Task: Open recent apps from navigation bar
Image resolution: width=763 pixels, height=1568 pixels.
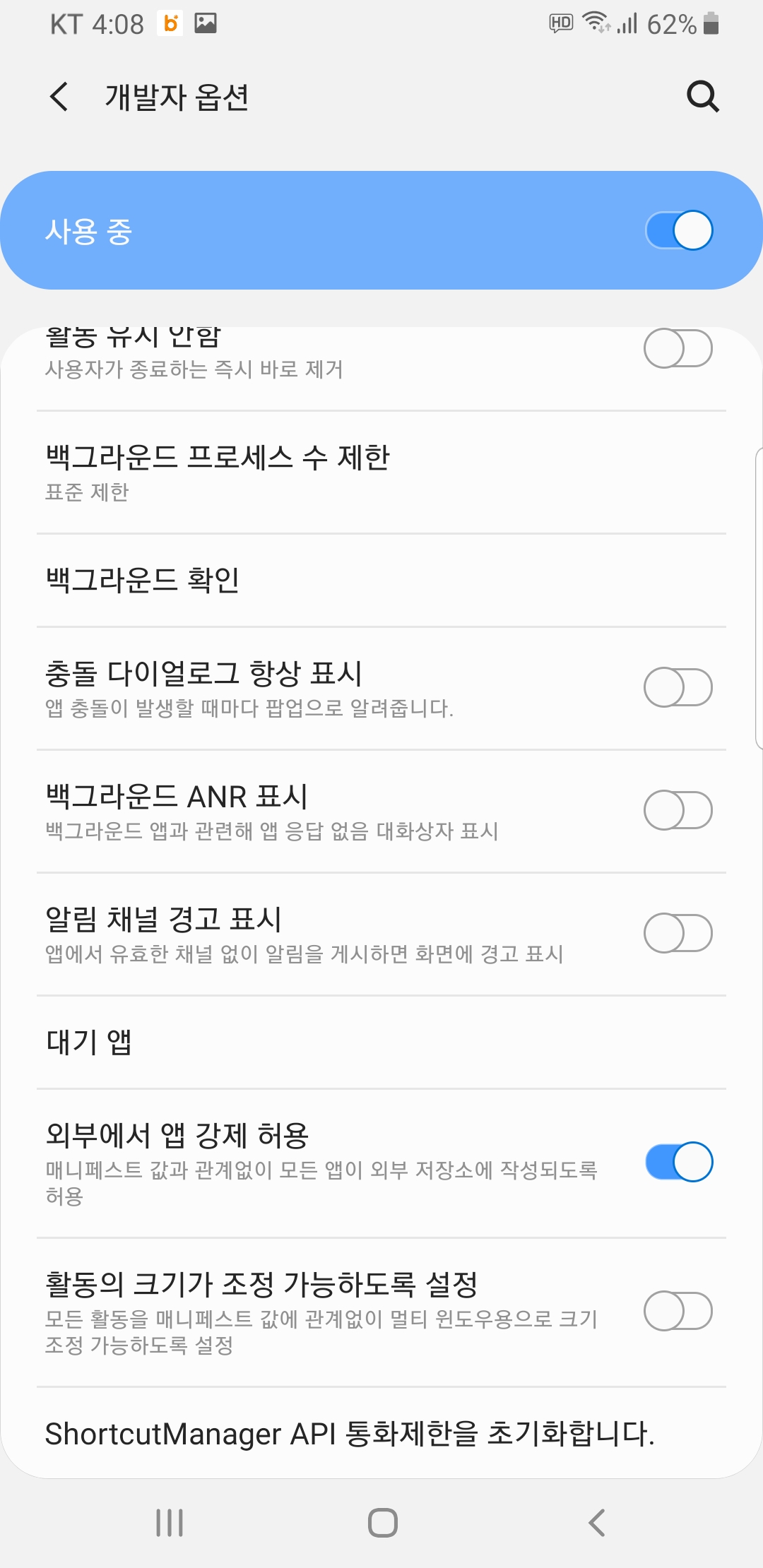Action: (170, 1523)
